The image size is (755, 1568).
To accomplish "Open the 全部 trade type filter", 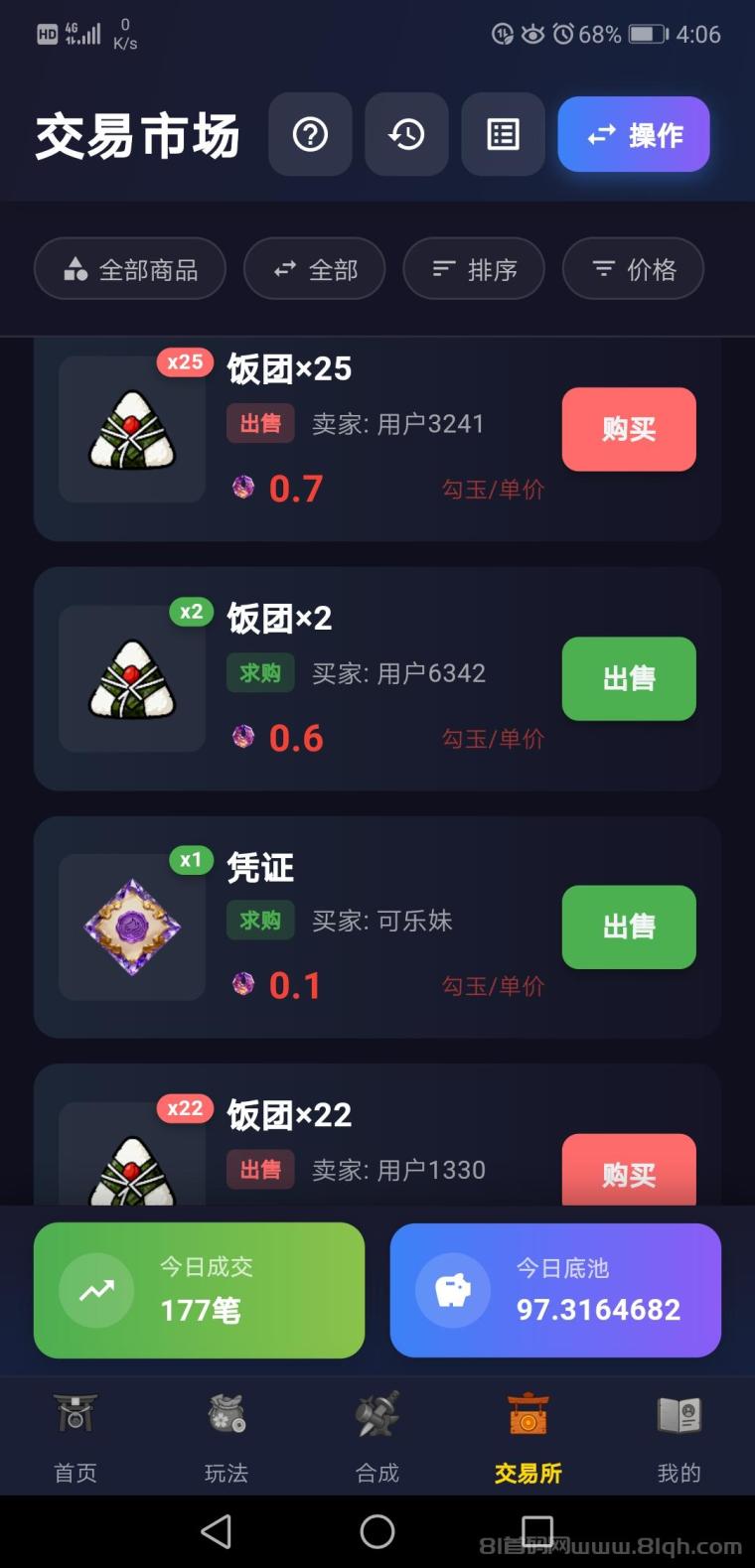I will [x=315, y=268].
